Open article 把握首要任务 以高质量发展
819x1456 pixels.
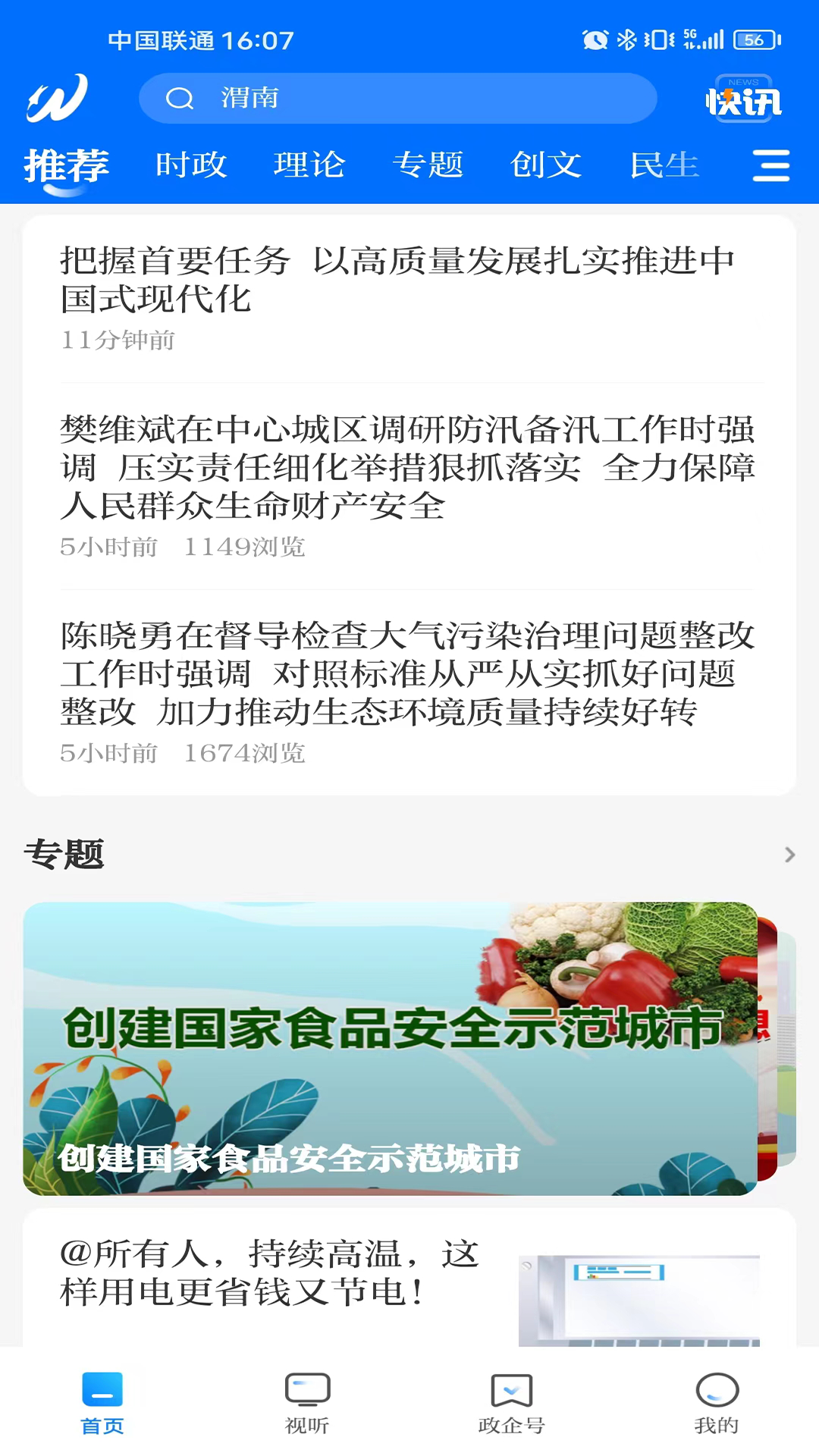tap(397, 281)
